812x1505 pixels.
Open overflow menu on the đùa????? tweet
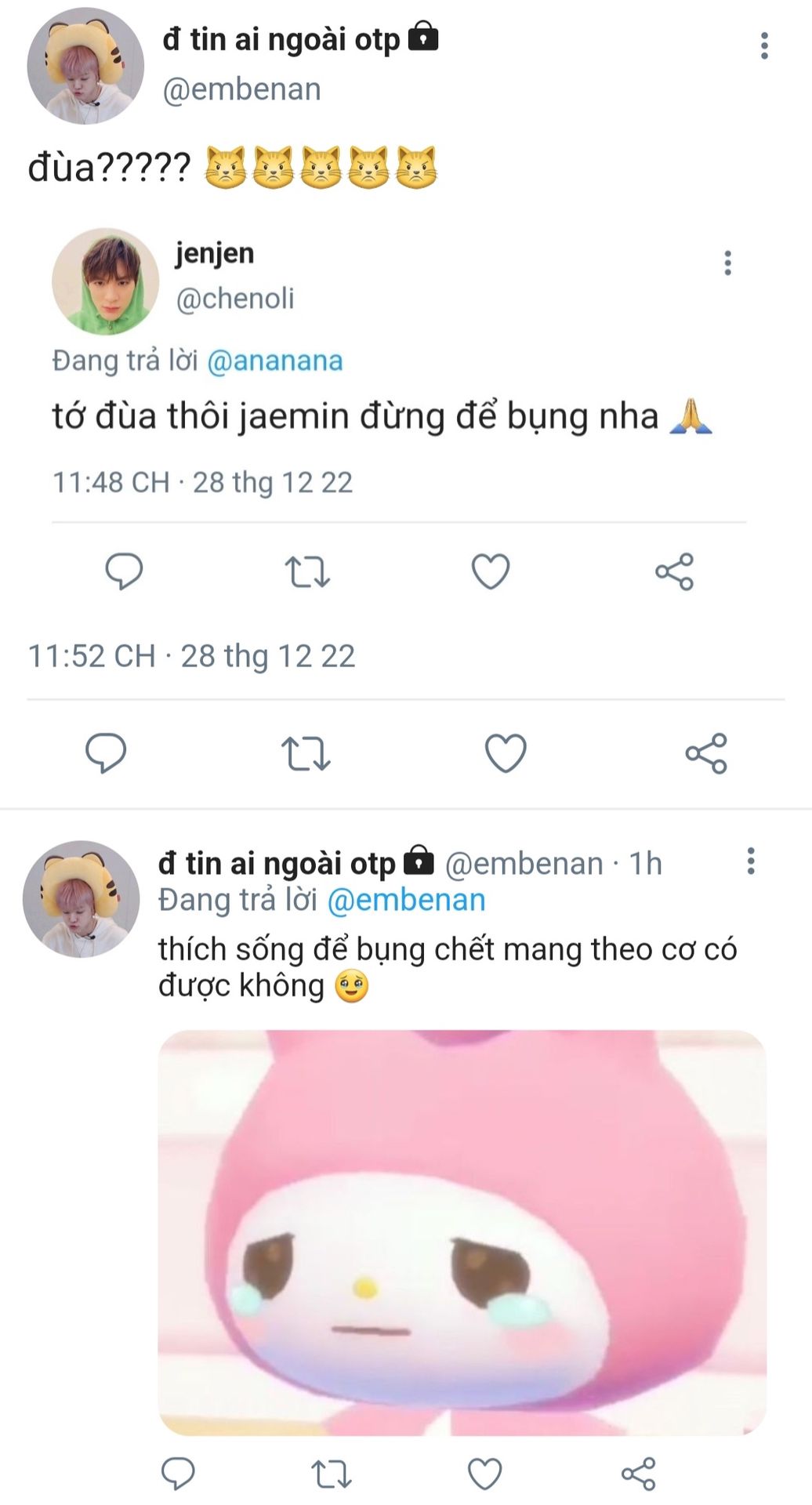tap(764, 45)
